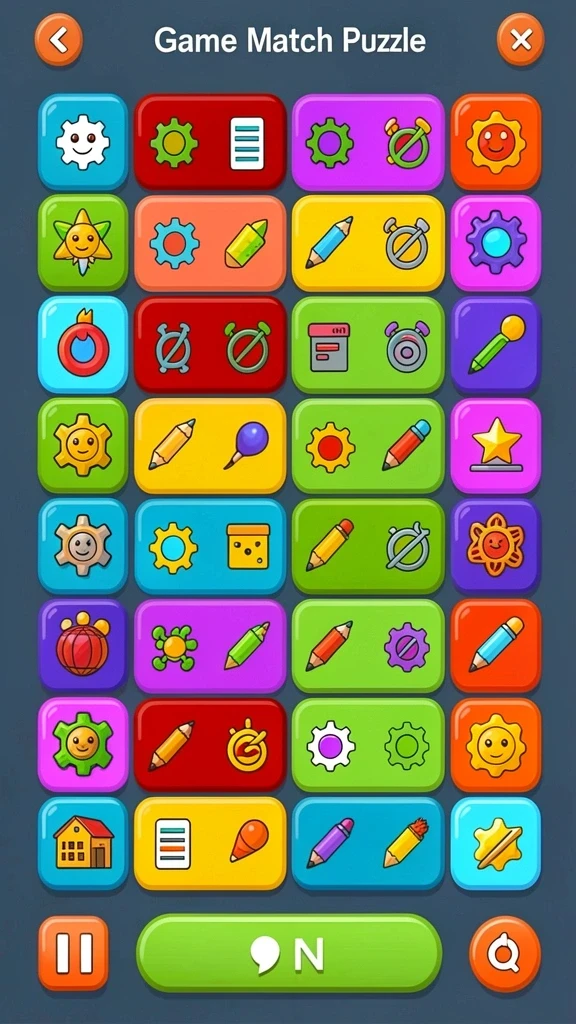Pause the game
This screenshot has height=1024, width=576.
73,953
